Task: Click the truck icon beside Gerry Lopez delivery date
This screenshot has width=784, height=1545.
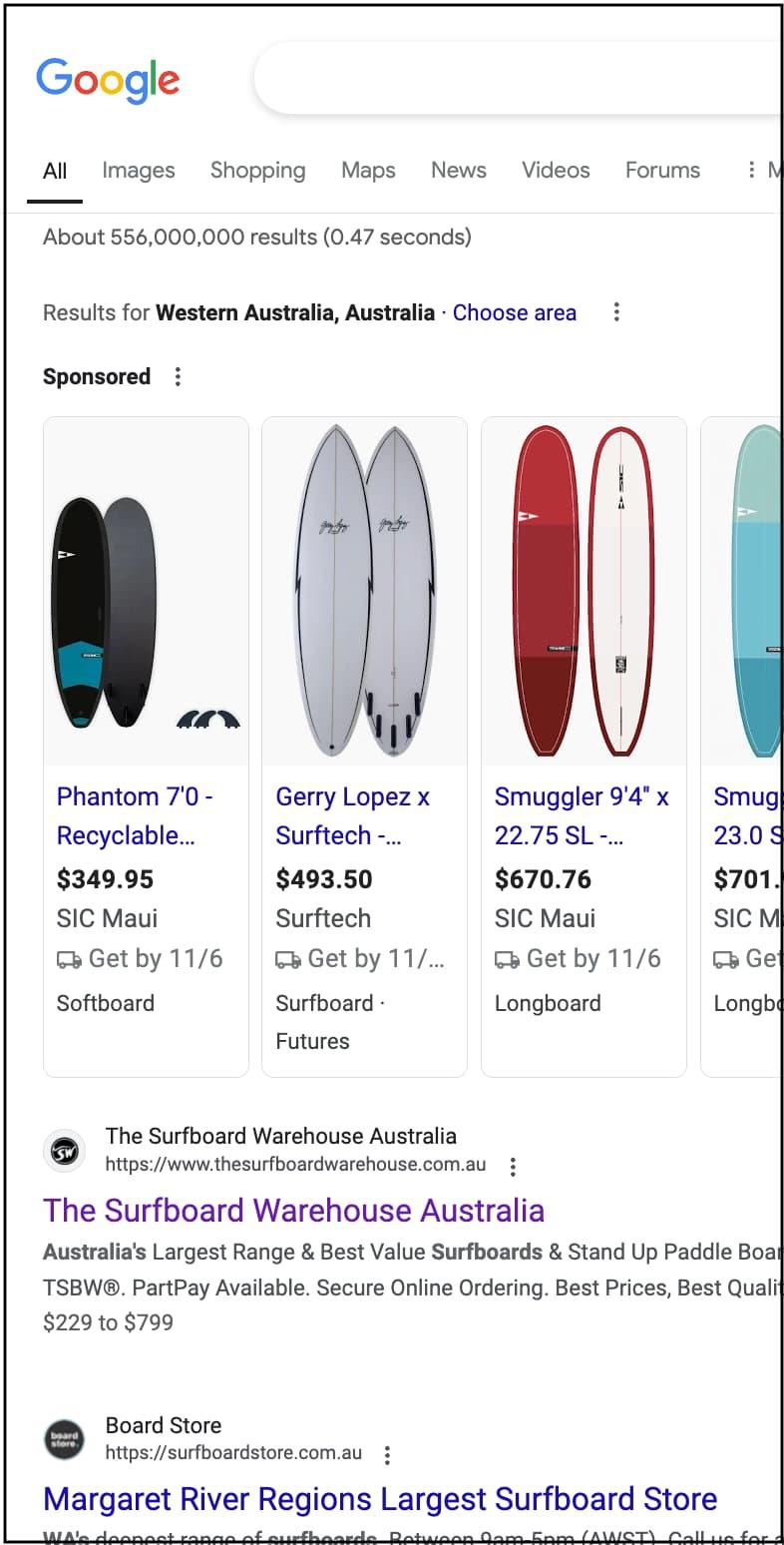Action: click(287, 959)
